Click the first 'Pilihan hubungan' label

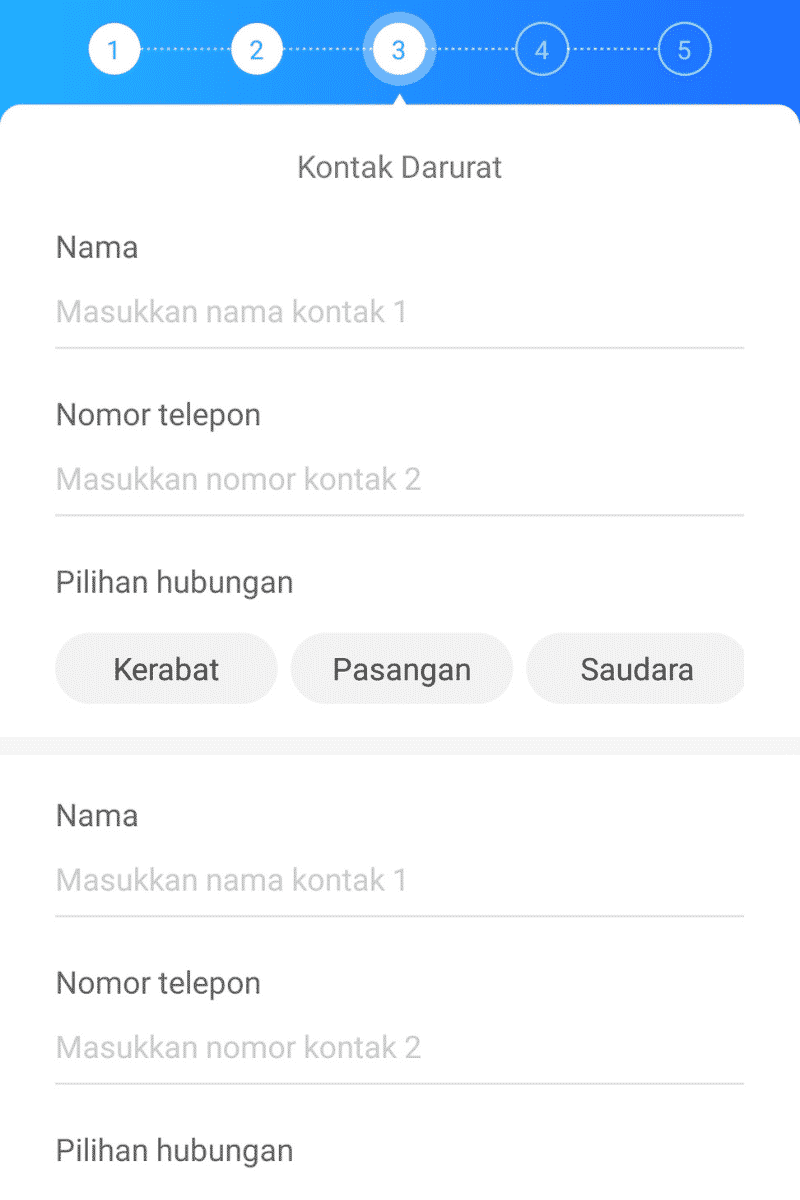click(174, 582)
